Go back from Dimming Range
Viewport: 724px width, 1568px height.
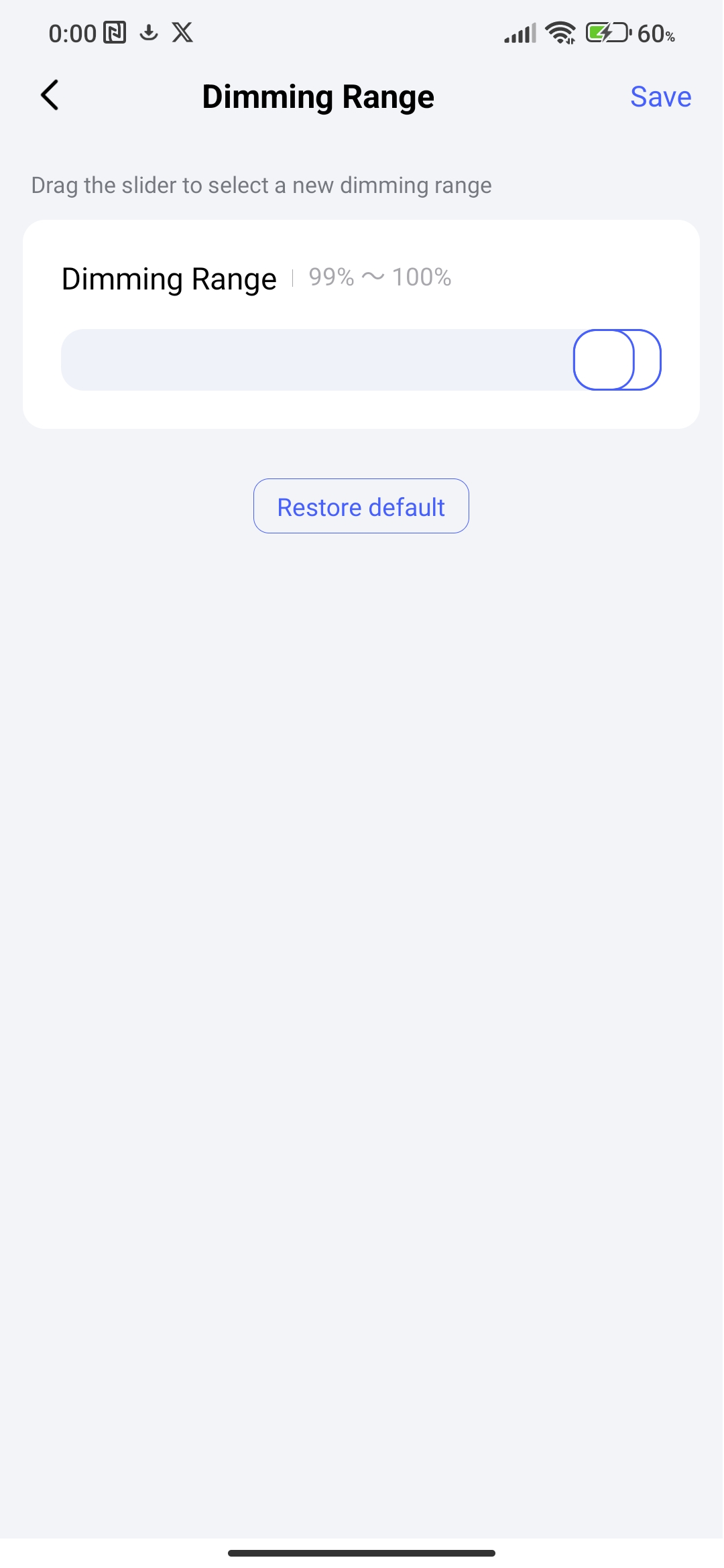pos(50,96)
